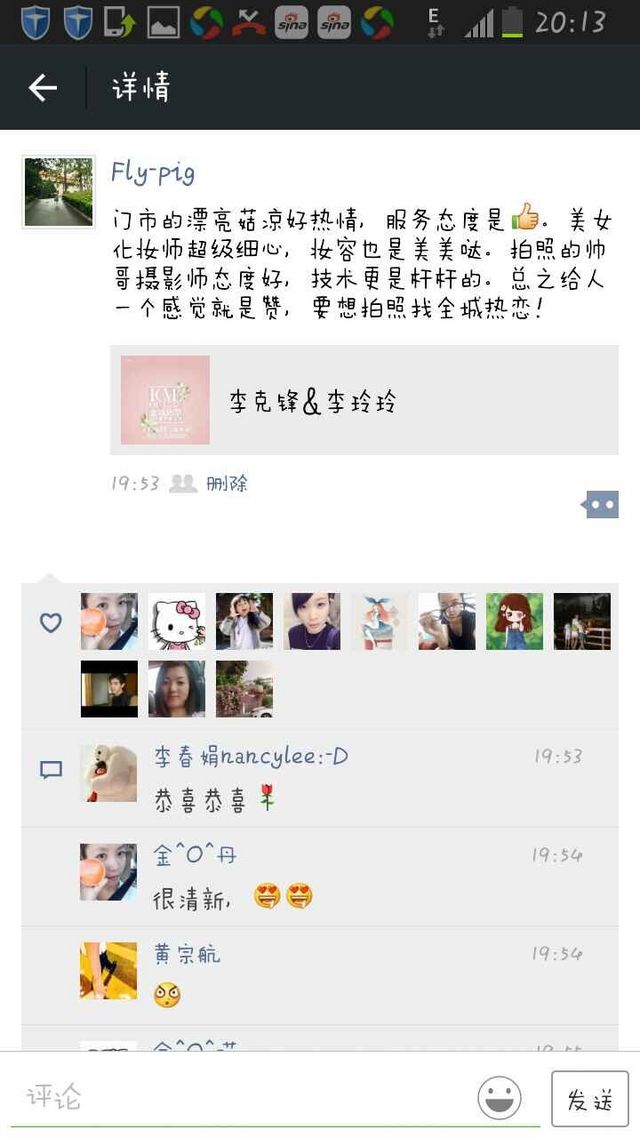Open the shared link 李克锋&李玲玲
The height and width of the screenshot is (1138, 640).
coord(364,400)
